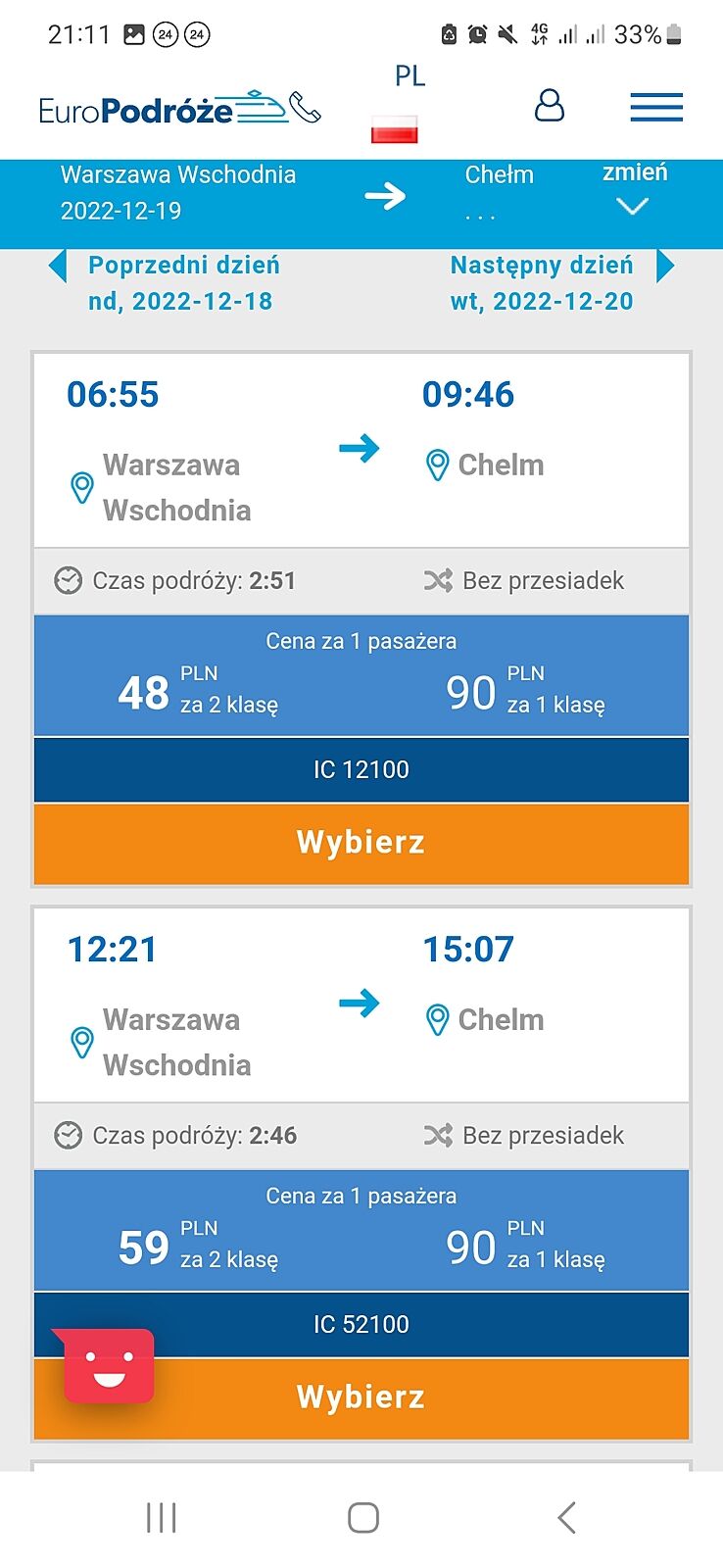The width and height of the screenshot is (723, 1568).
Task: Open the red chat widget
Action: 109,1365
